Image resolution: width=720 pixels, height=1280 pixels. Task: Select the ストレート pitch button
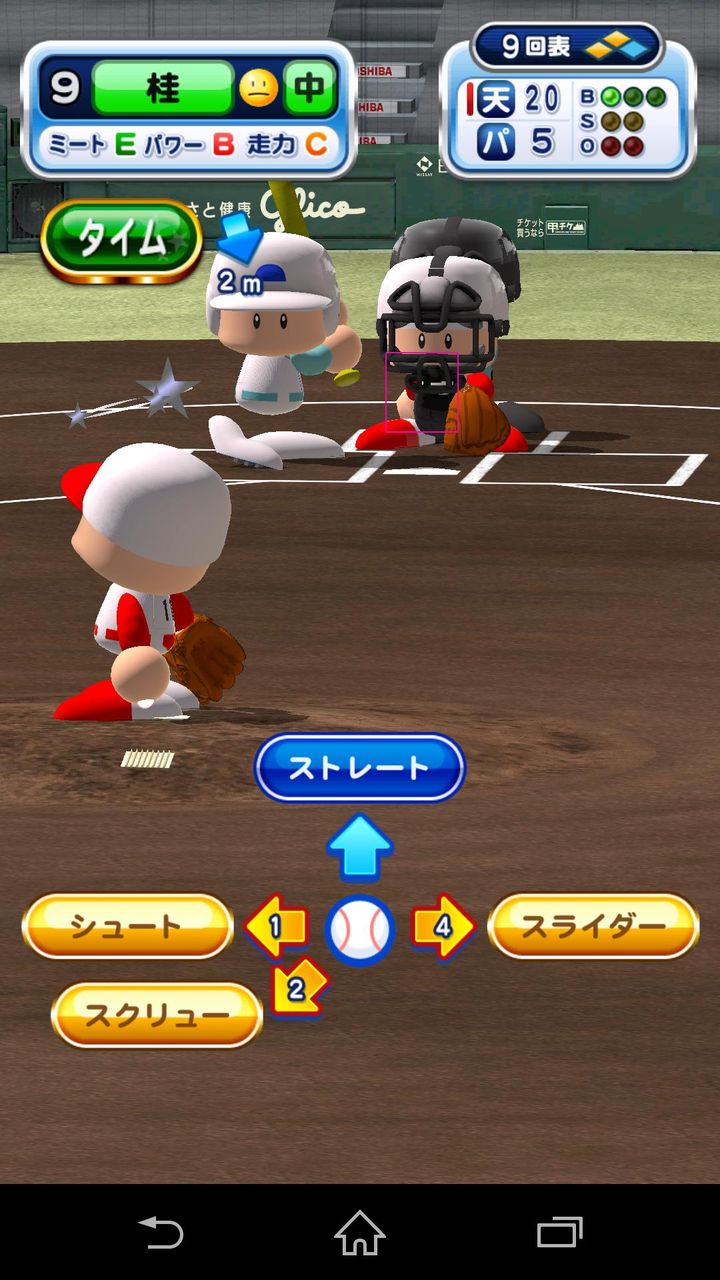[x=358, y=767]
